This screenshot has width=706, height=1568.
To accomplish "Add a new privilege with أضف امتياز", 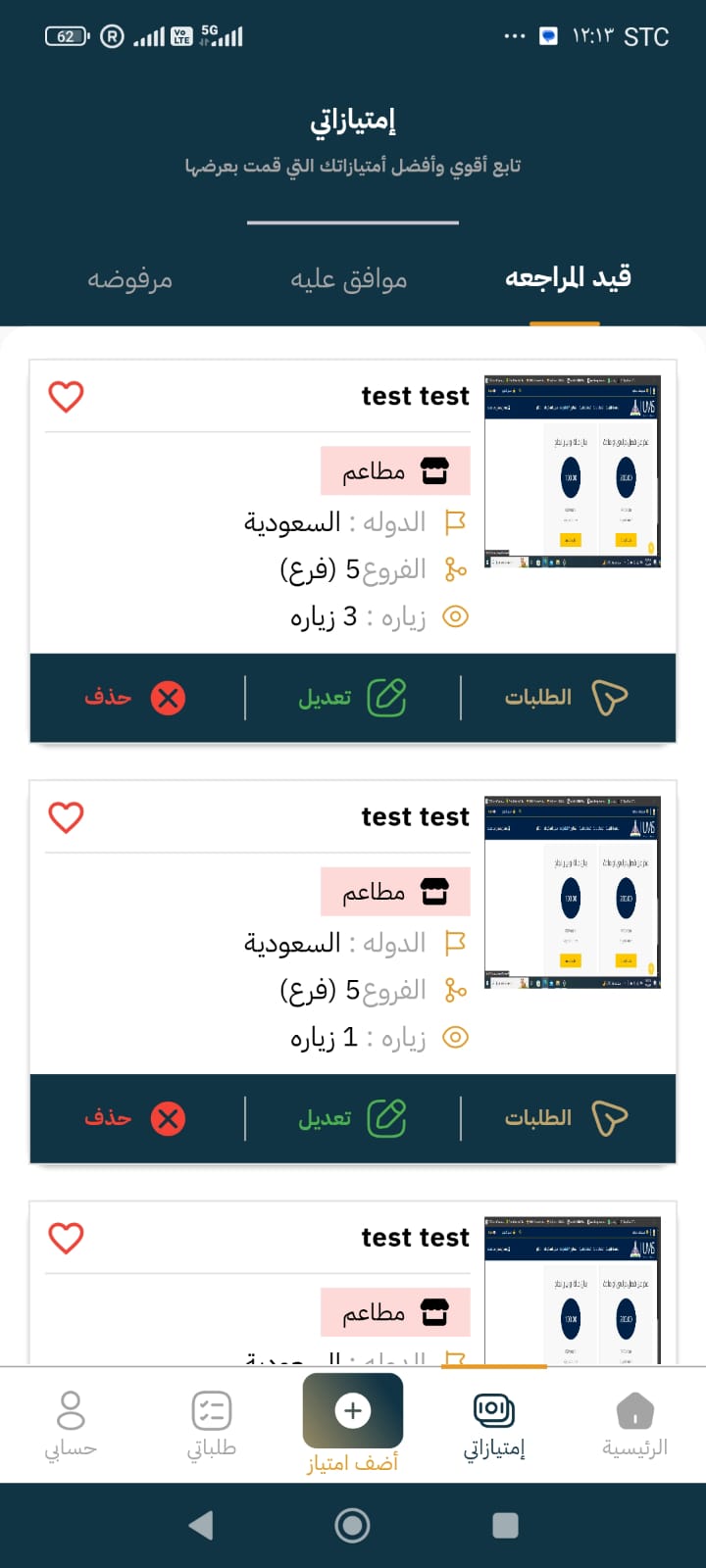I will (353, 1421).
